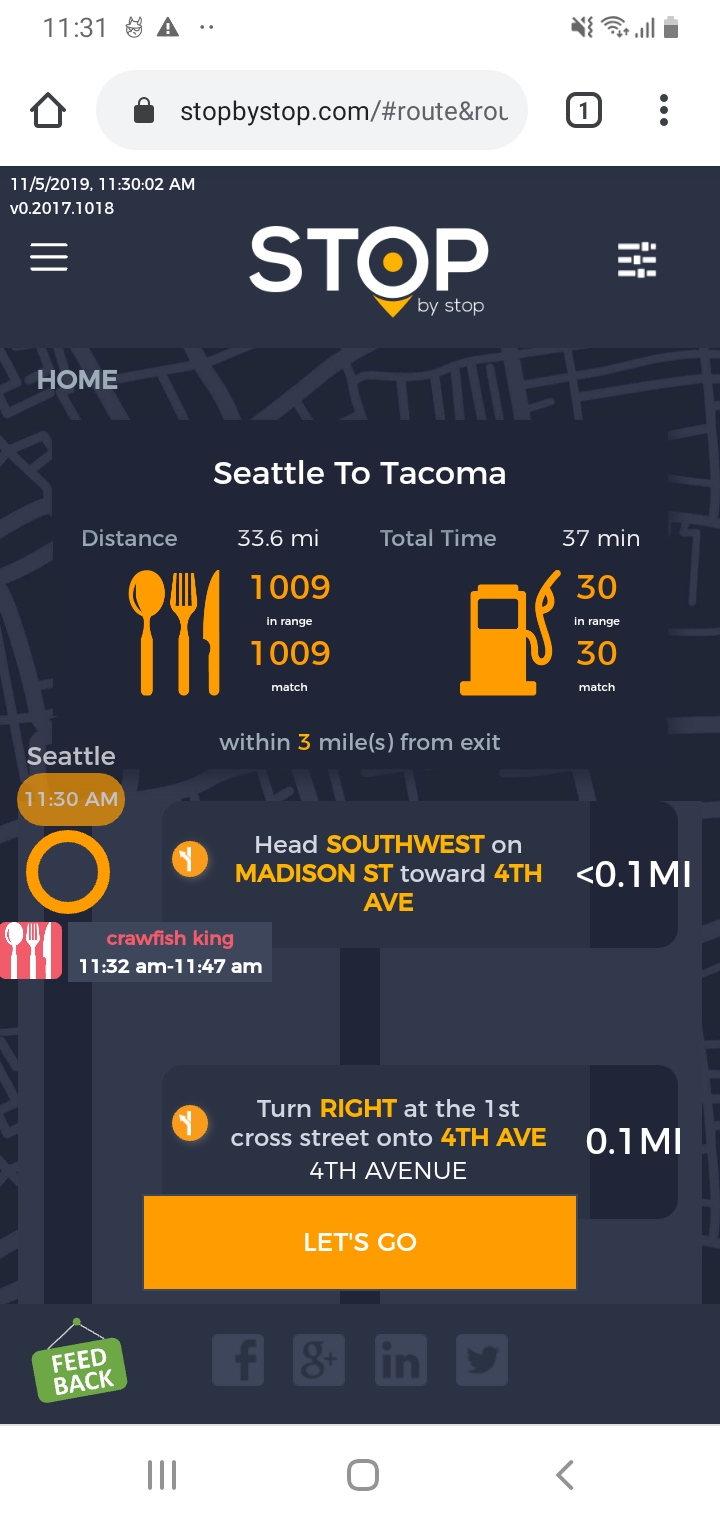Open the hamburger navigation menu
This screenshot has height=1520, width=720.
[49, 258]
